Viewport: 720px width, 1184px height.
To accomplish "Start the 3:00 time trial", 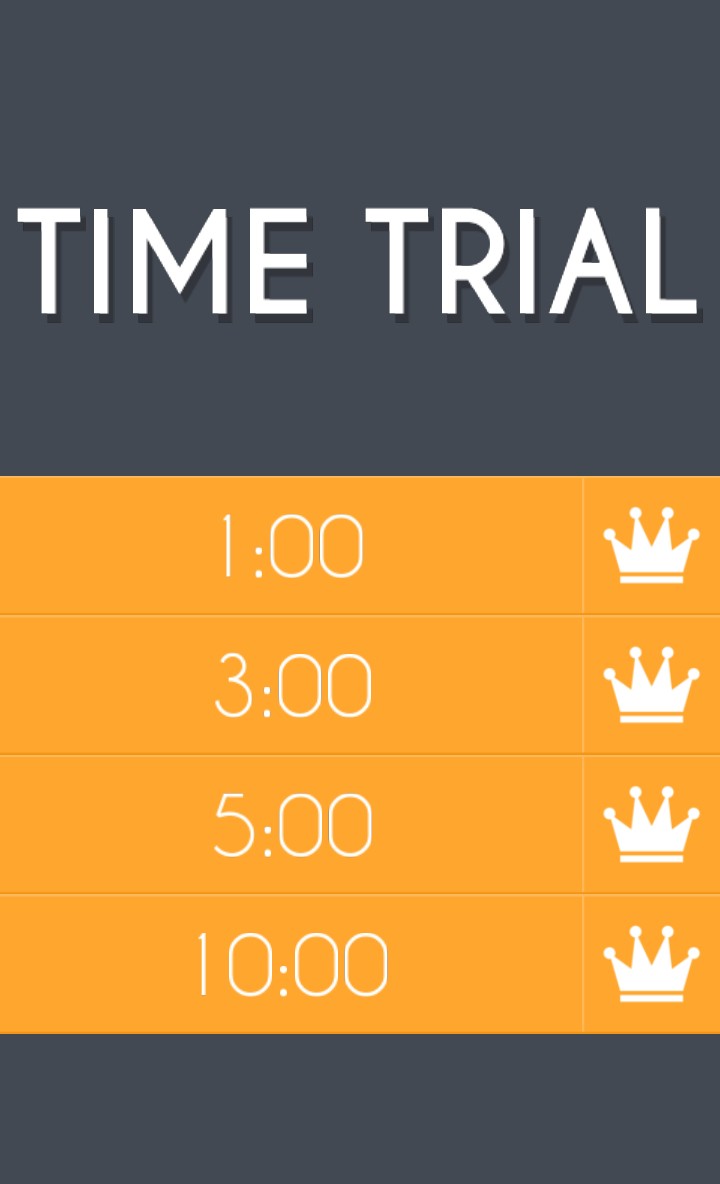I will 290,685.
